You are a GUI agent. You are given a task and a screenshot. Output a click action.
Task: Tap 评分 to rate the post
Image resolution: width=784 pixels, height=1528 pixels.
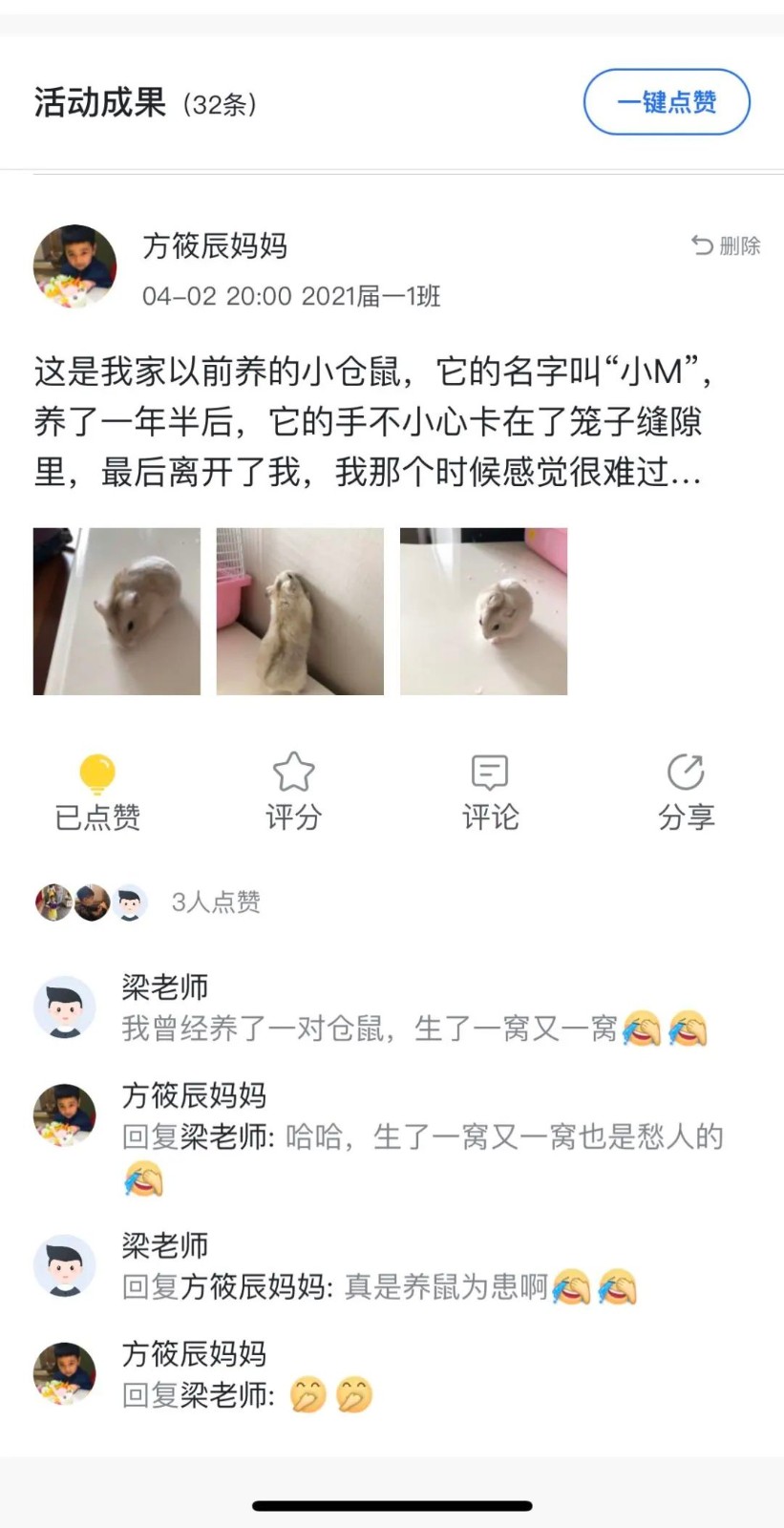pyautogui.click(x=293, y=793)
